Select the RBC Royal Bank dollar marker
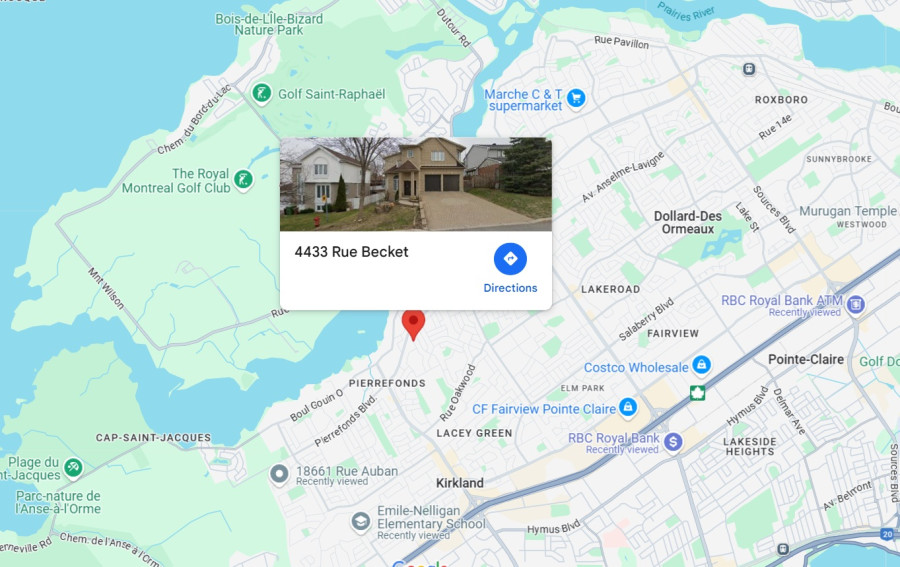The width and height of the screenshot is (900, 567). 673,441
